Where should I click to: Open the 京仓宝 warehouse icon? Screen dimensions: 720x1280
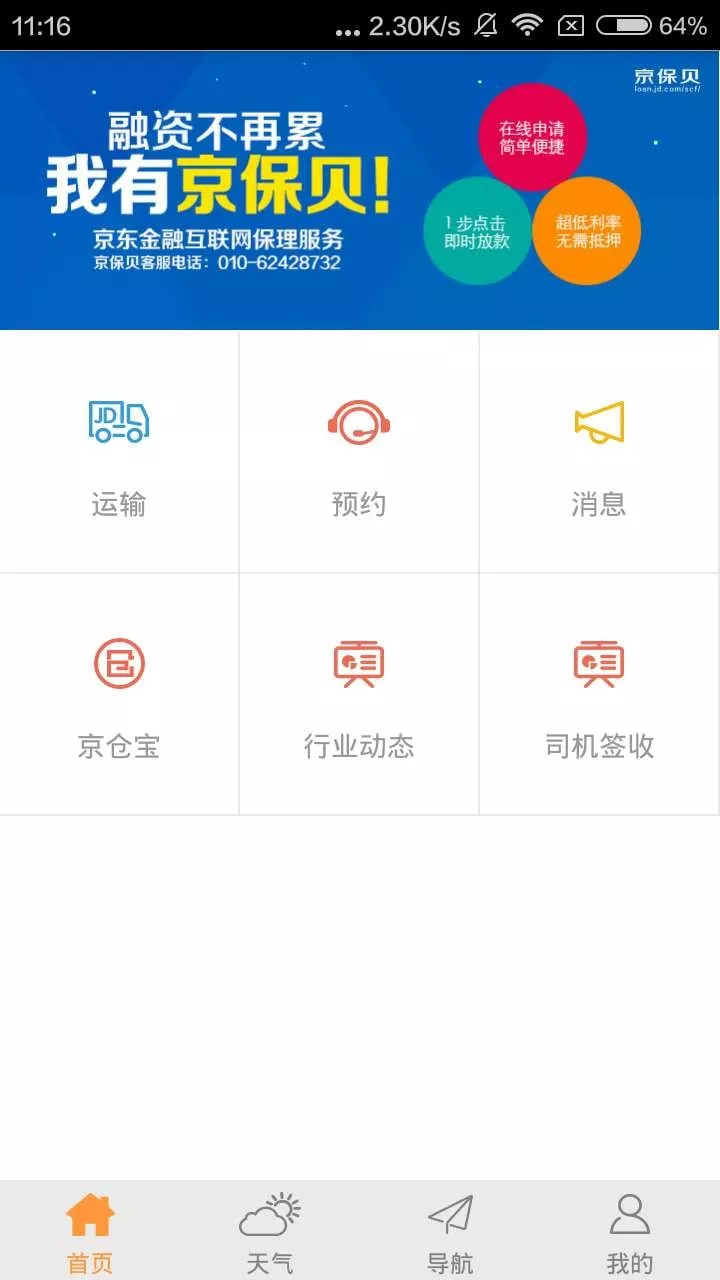click(x=117, y=662)
